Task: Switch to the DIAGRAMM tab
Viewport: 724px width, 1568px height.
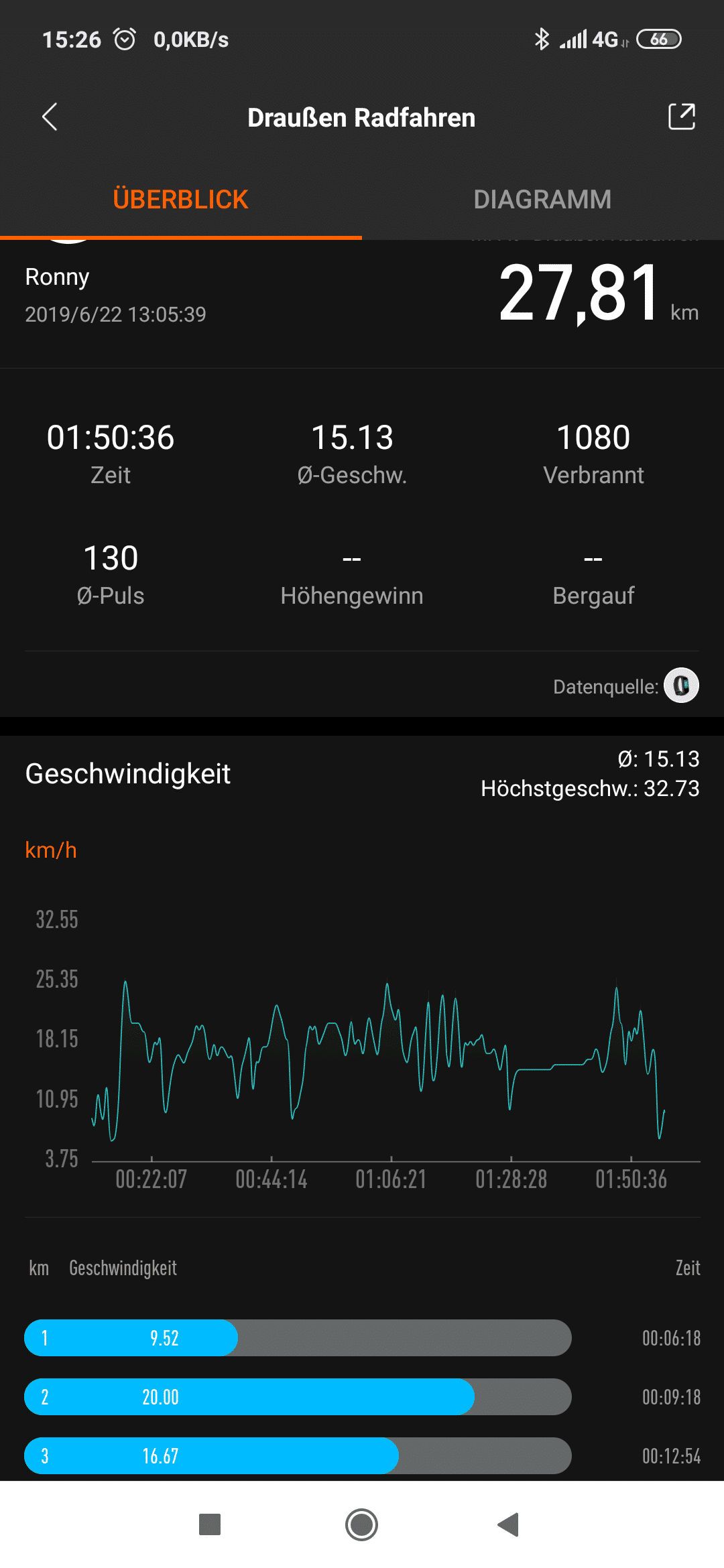Action: coord(542,200)
